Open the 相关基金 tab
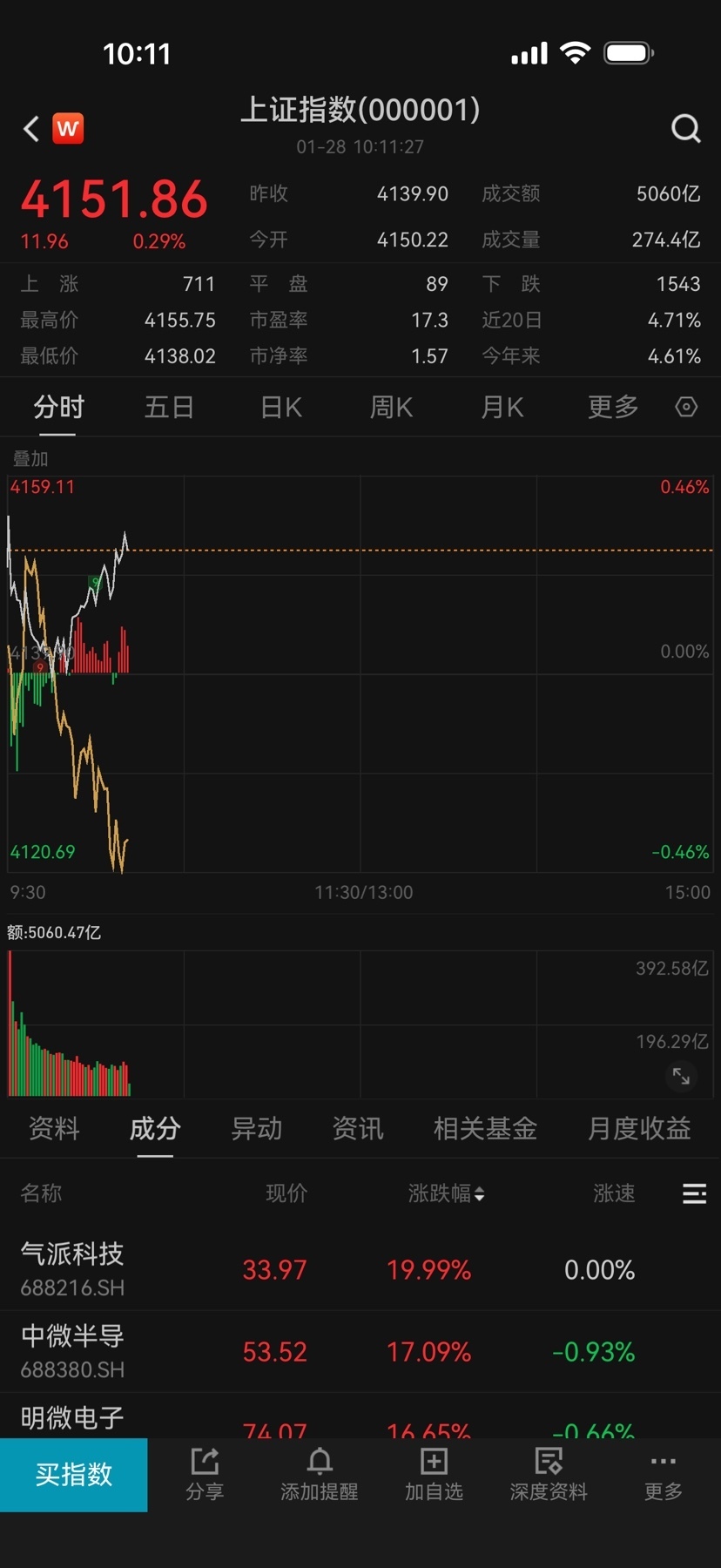 (485, 1128)
